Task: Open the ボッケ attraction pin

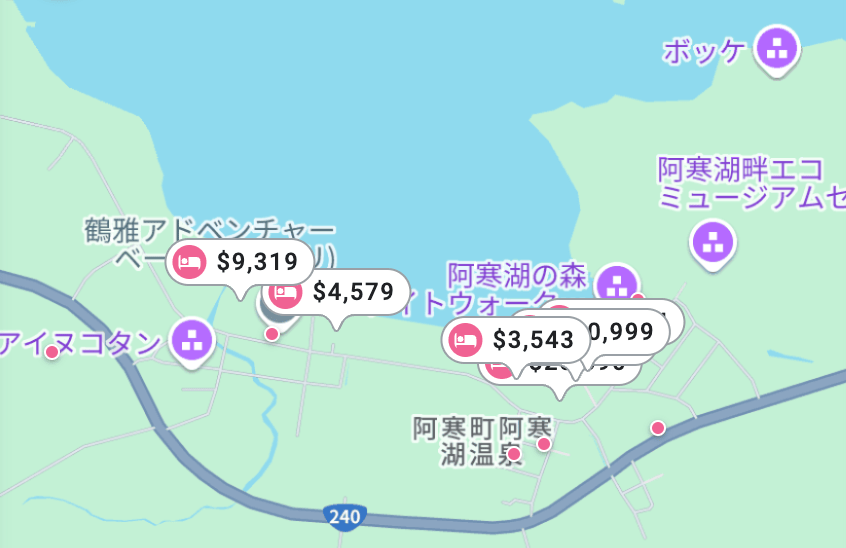Action: pos(777,48)
